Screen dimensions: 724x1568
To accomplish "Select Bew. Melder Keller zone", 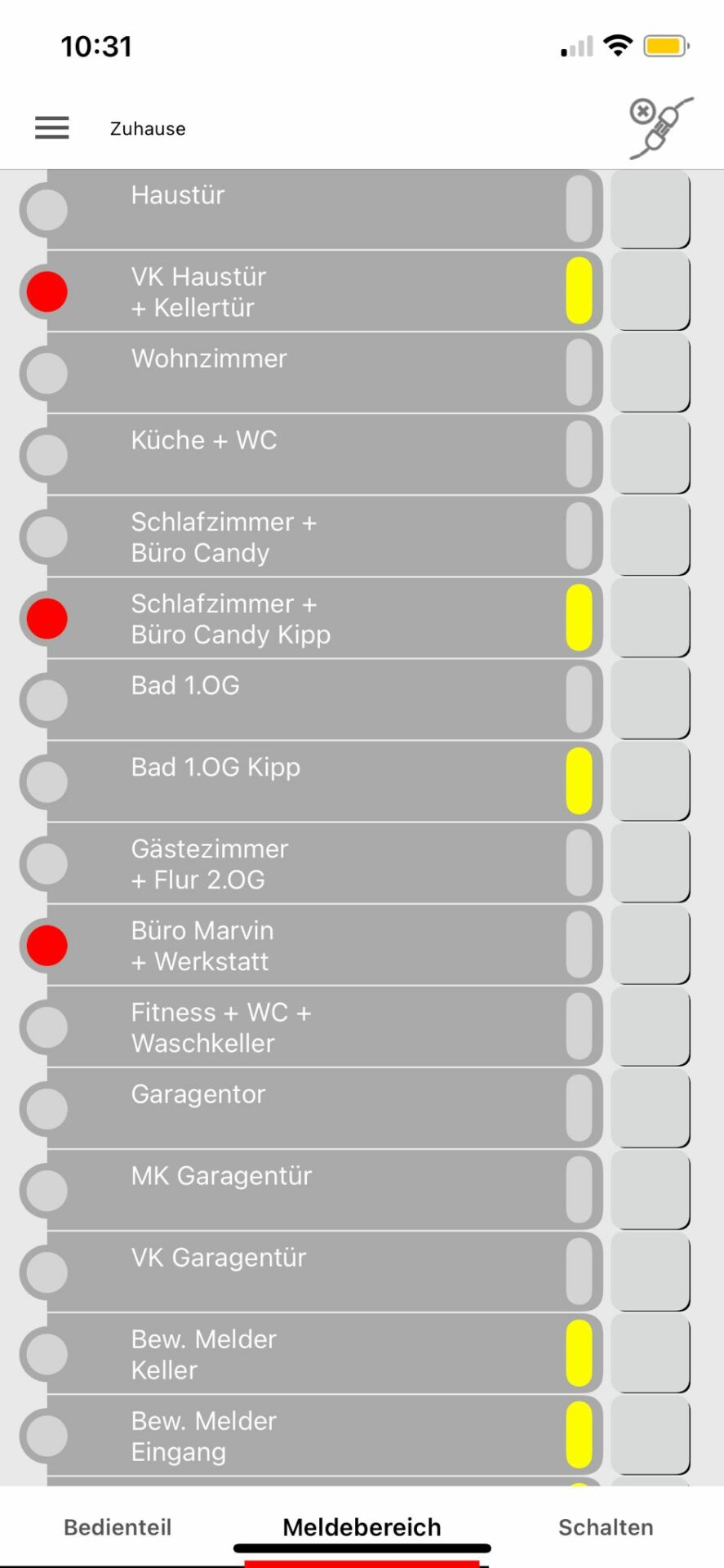I will click(x=310, y=1353).
